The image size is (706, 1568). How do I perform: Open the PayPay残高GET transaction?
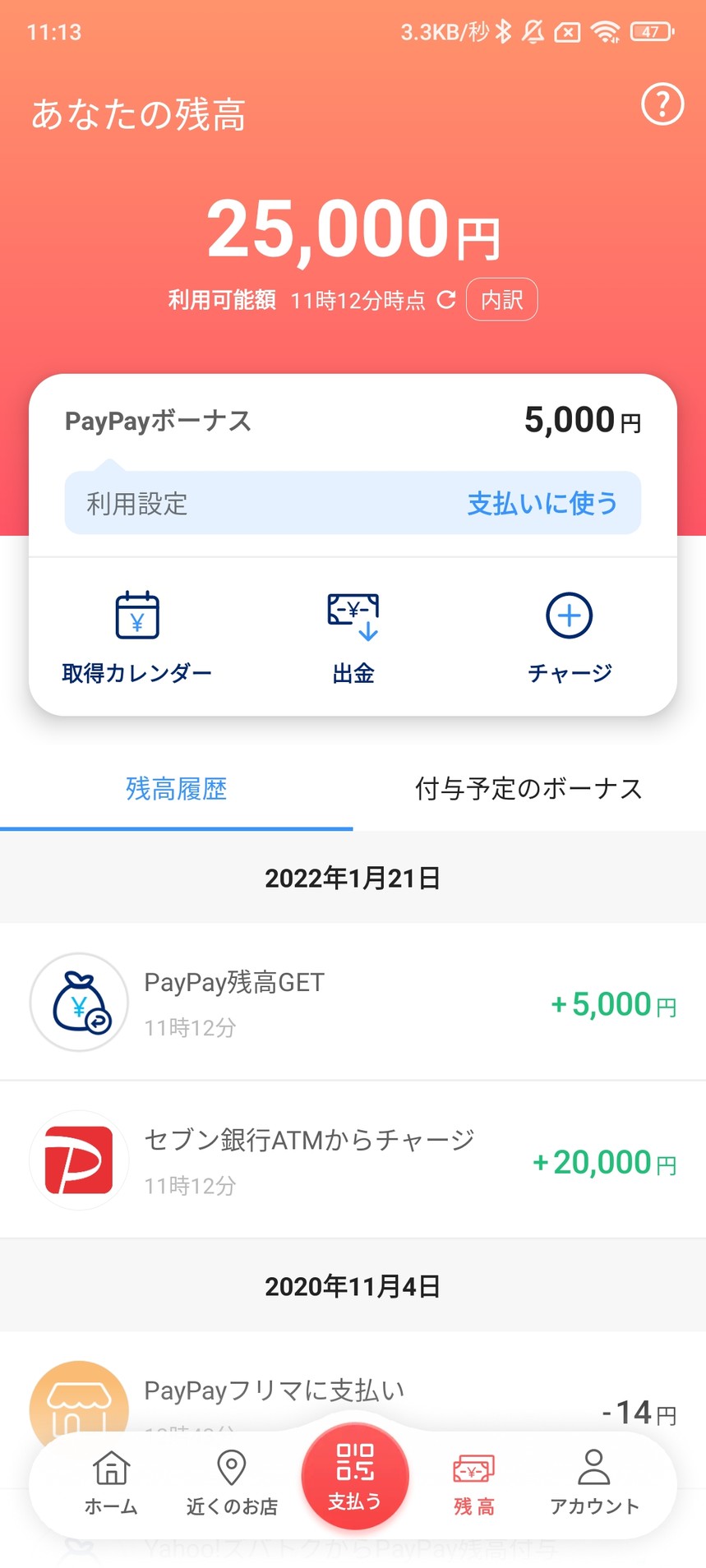click(x=353, y=1002)
